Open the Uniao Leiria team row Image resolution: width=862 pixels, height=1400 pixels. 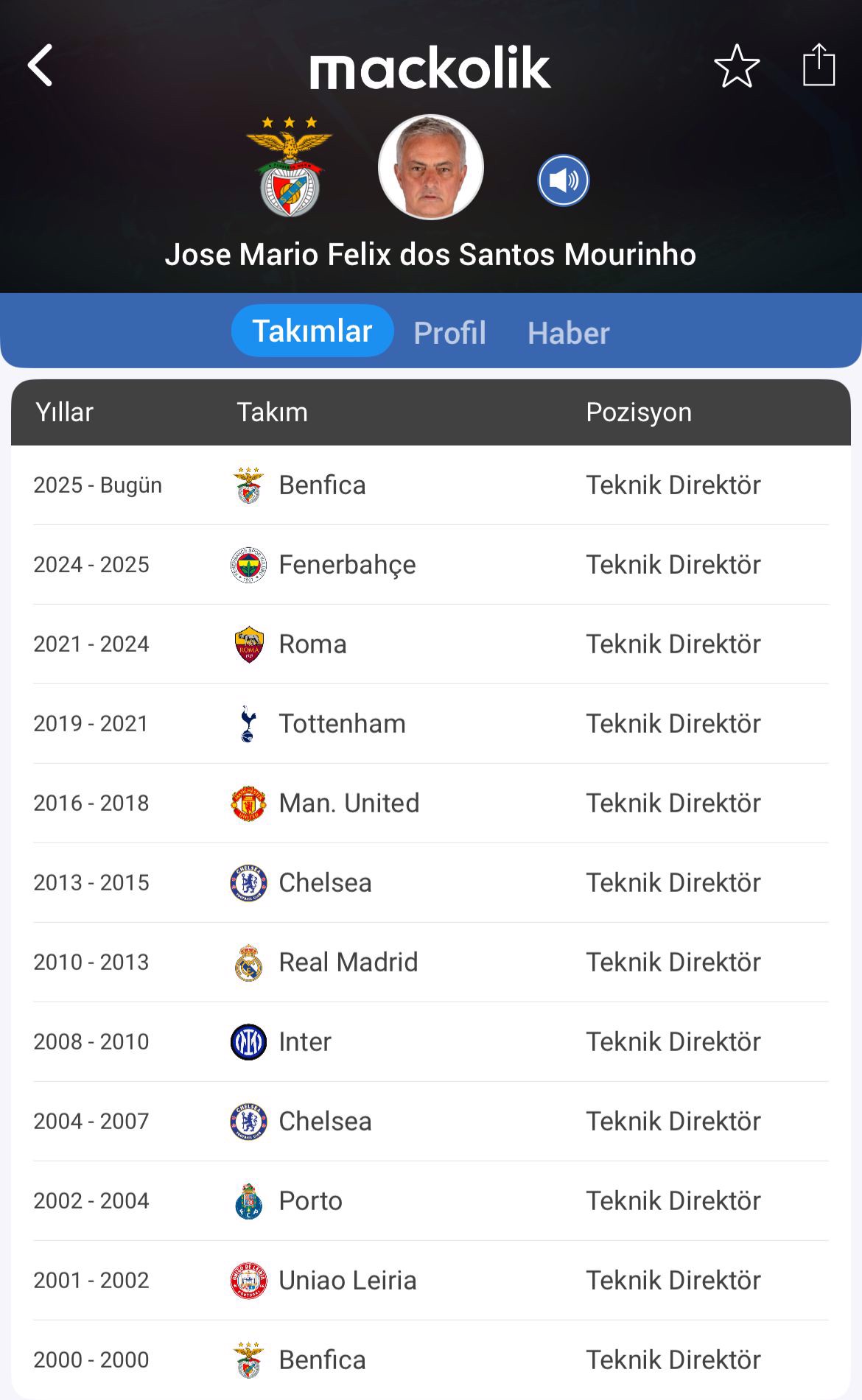tap(431, 1281)
